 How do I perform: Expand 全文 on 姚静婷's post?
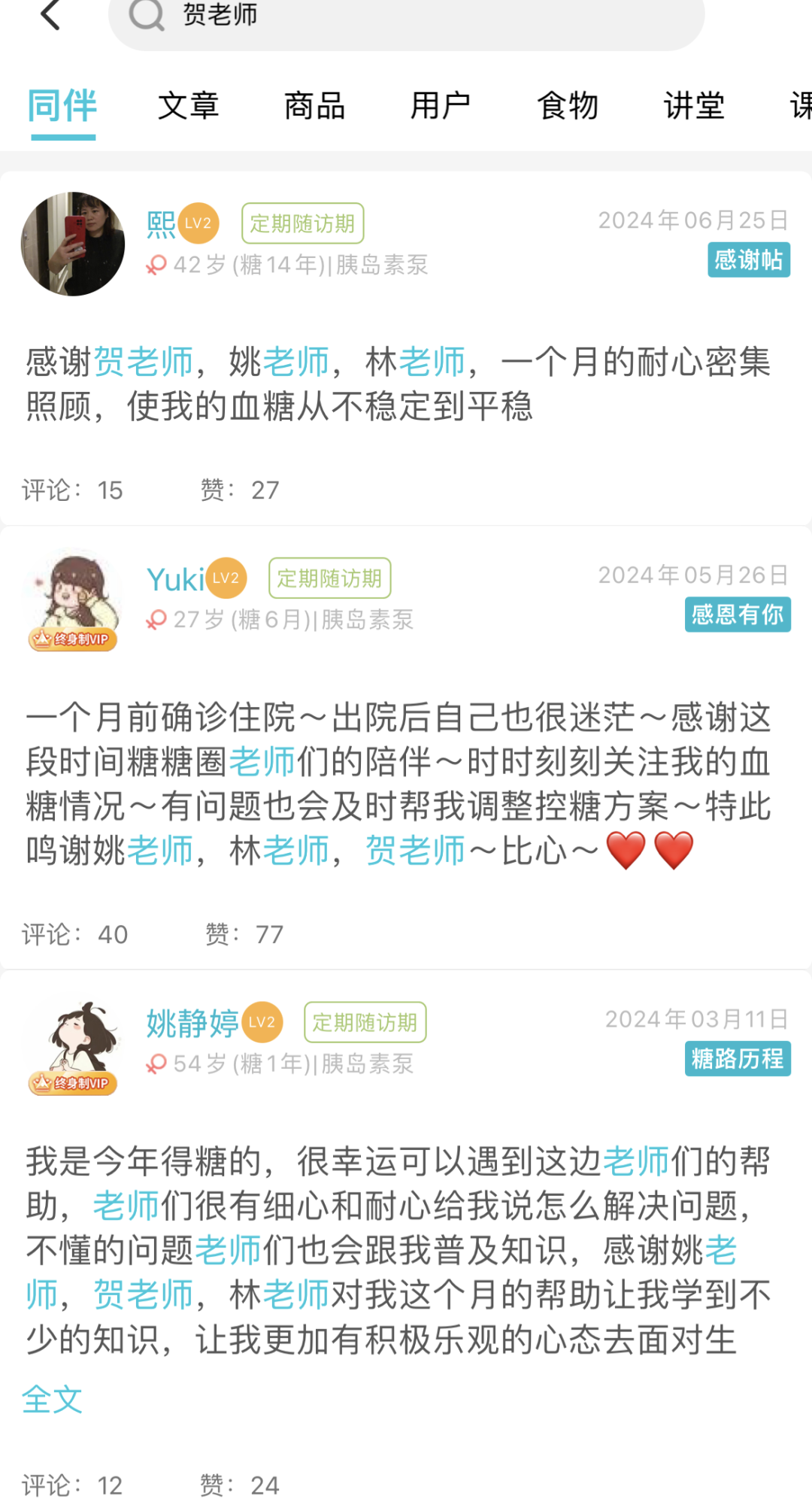pos(52,1399)
